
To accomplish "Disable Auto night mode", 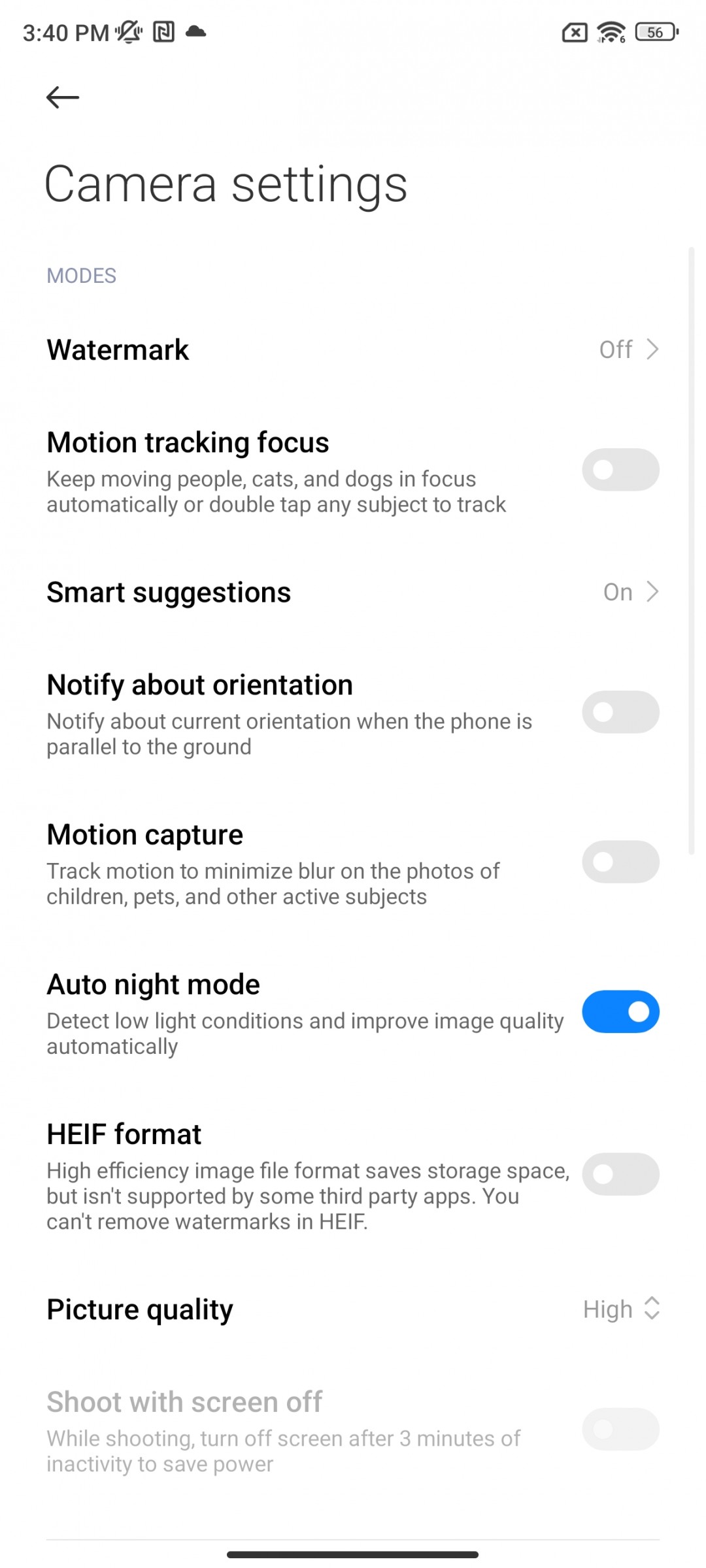I will 620,1011.
